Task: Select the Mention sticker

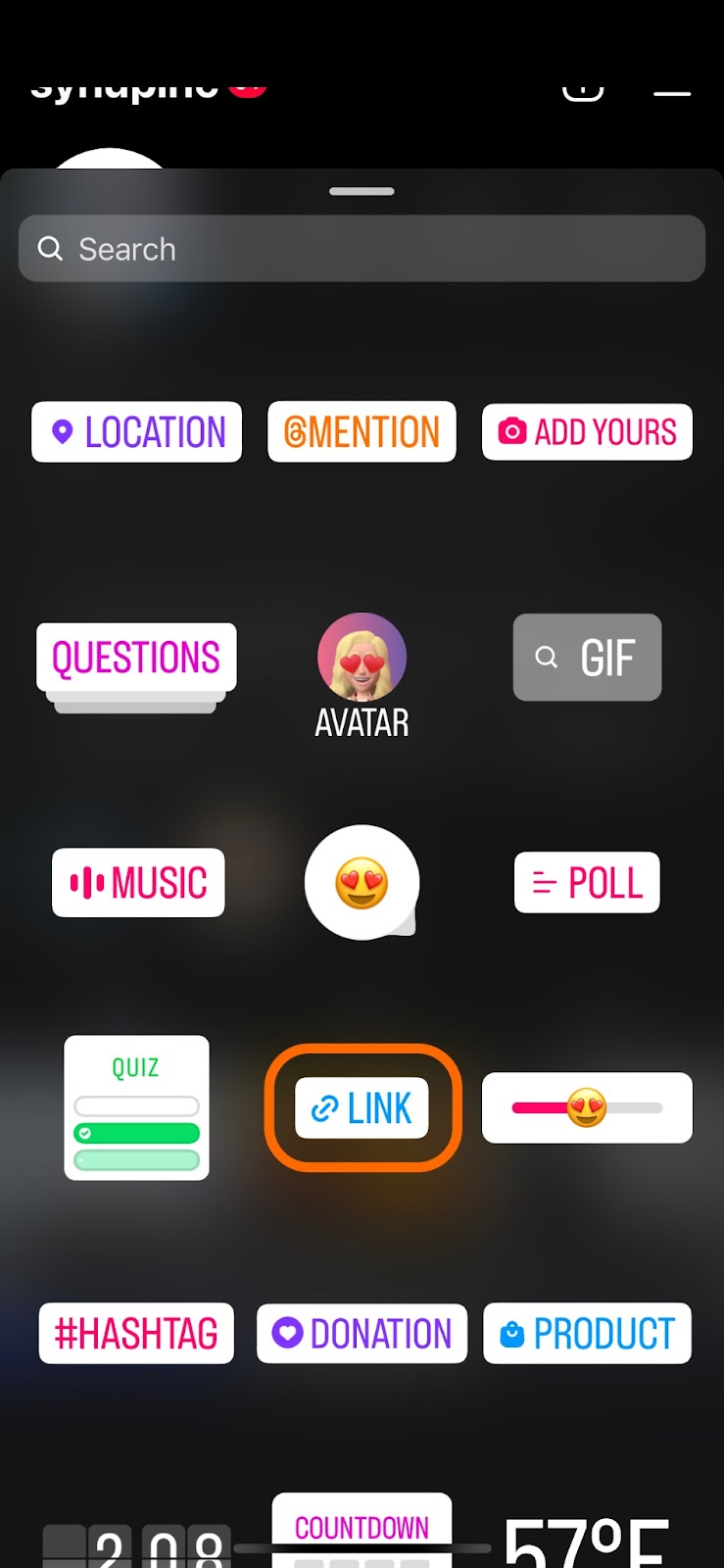Action: [362, 432]
